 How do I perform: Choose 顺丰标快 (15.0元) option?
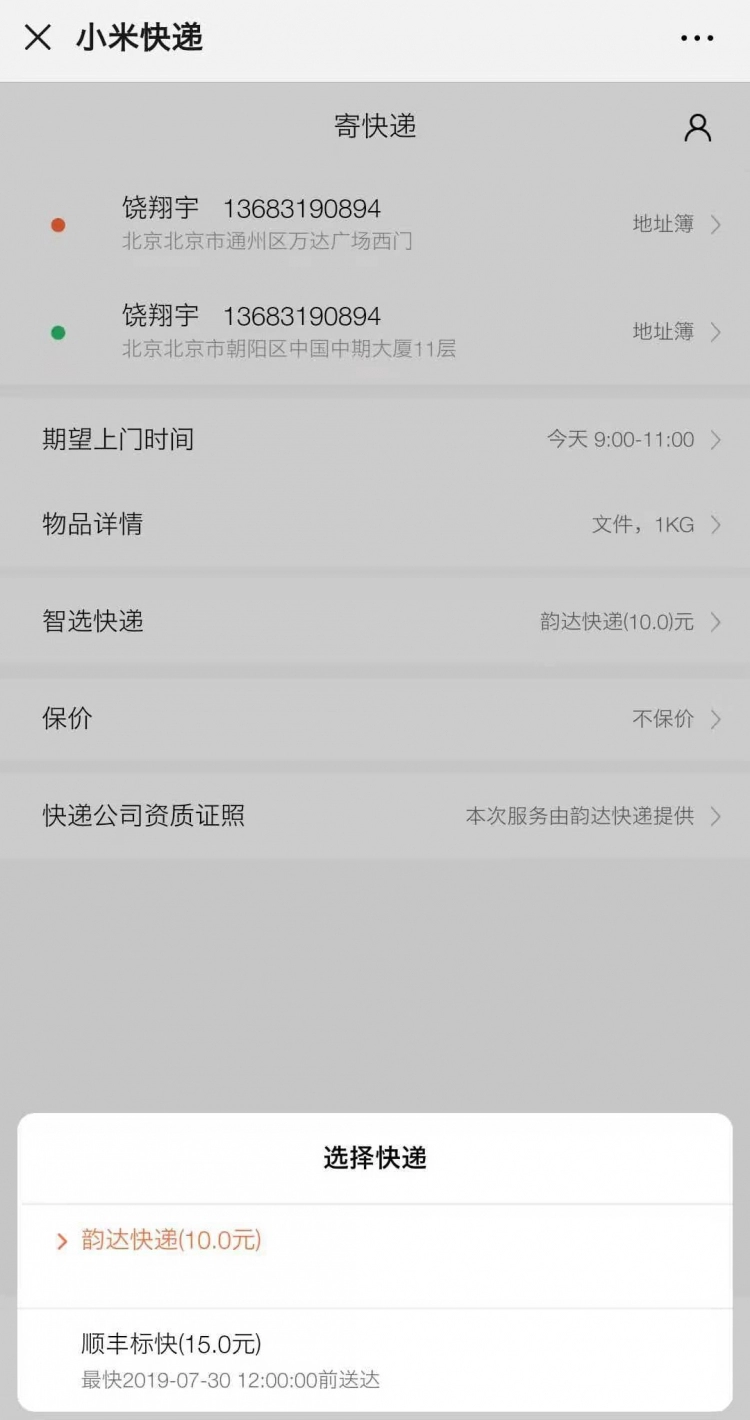pos(172,1343)
